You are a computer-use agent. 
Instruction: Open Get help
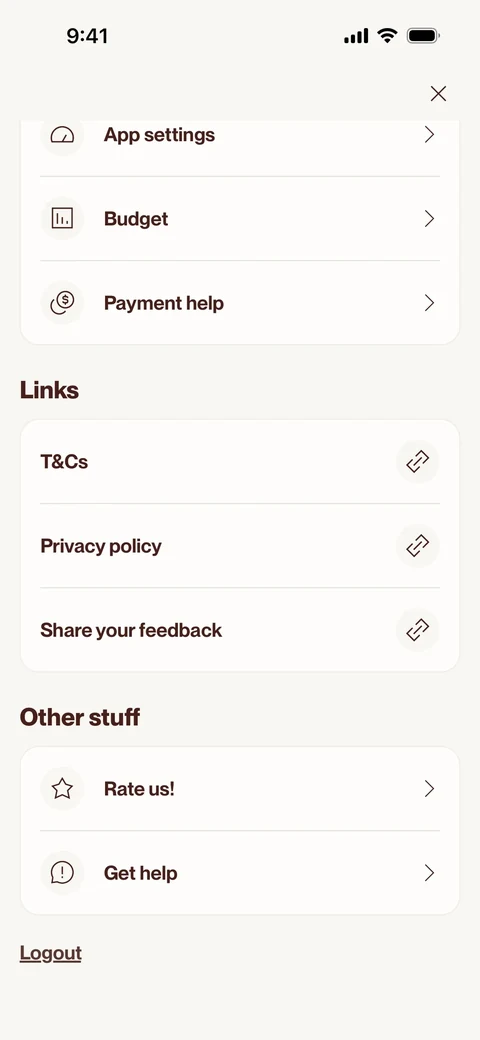tap(240, 873)
